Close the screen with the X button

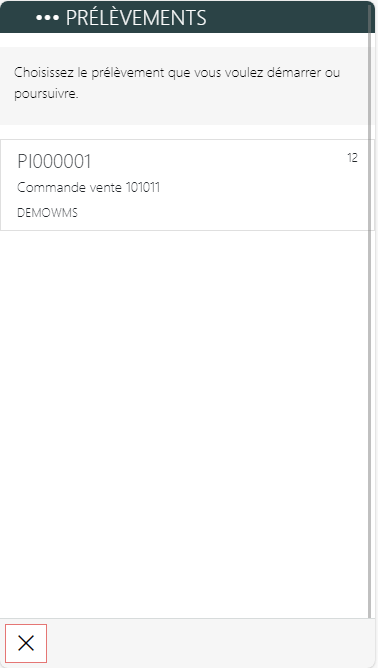26,643
